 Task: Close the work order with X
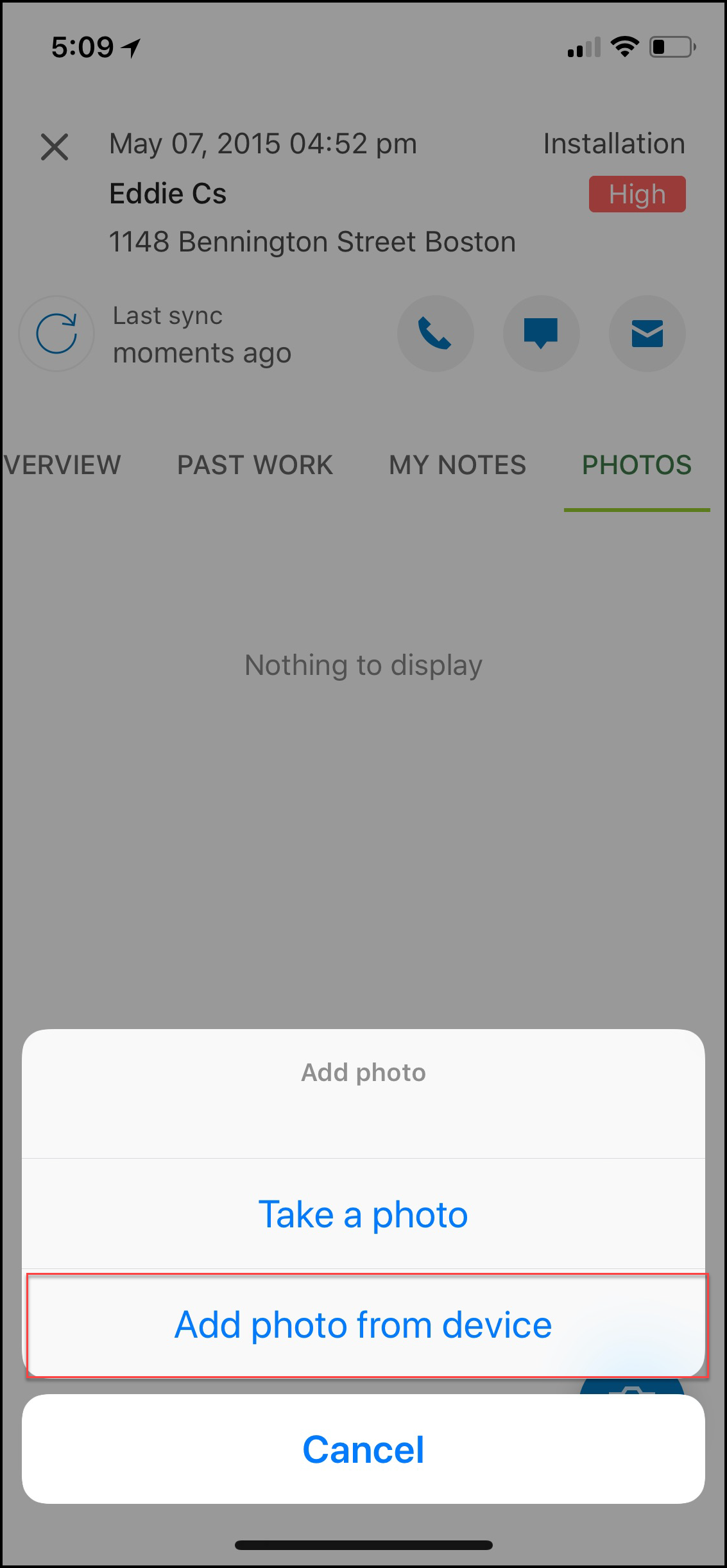55,147
